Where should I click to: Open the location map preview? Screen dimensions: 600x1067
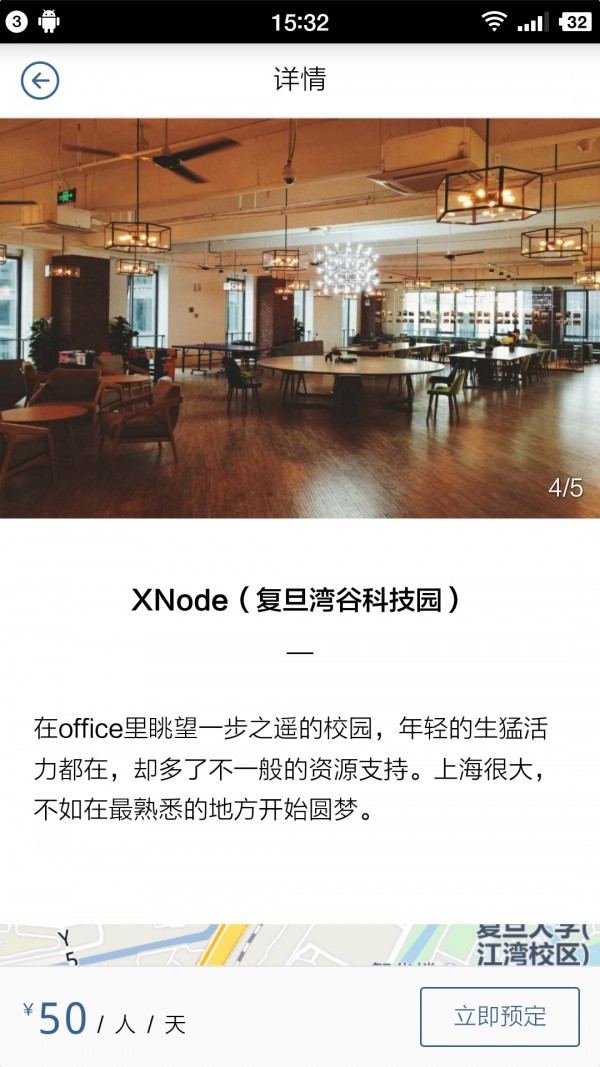tap(300, 944)
